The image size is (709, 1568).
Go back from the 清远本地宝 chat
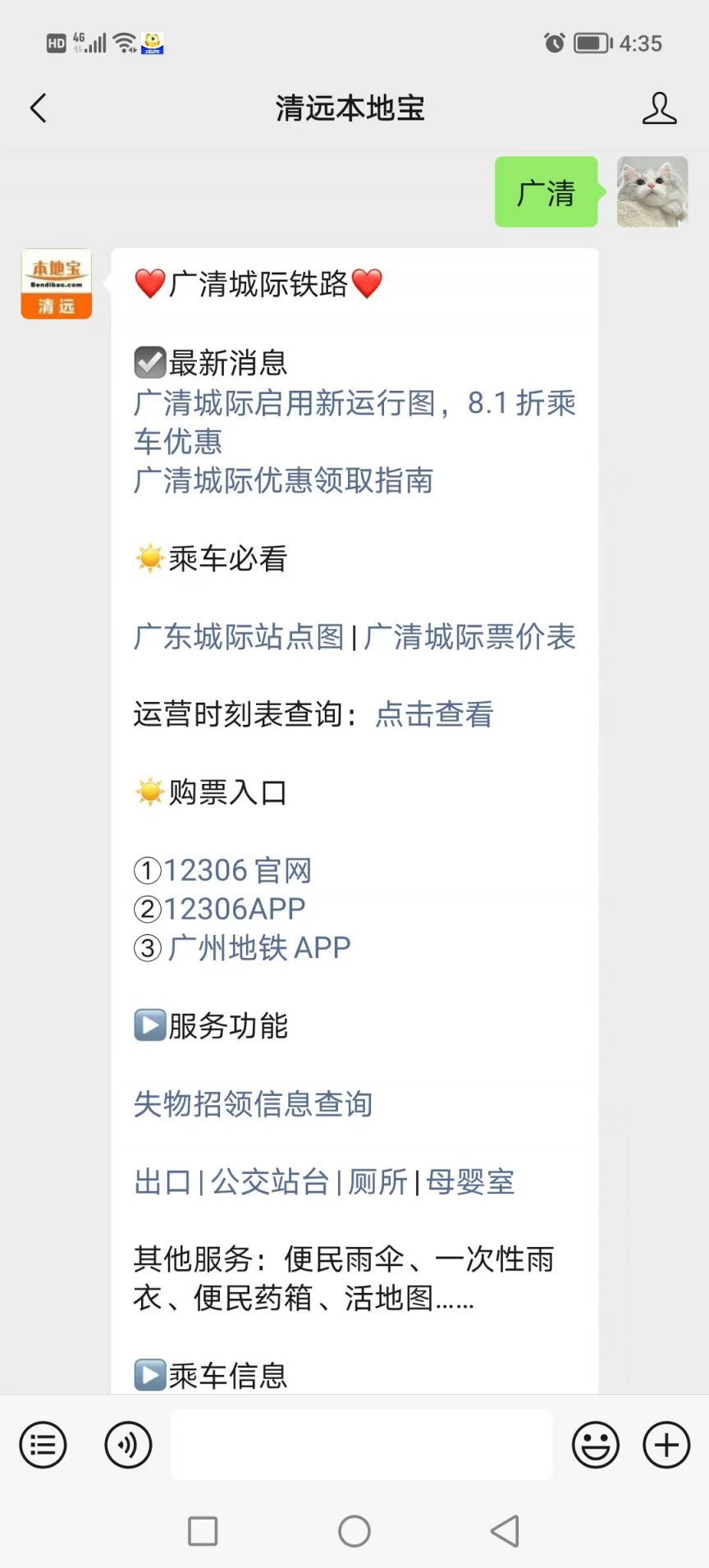pos(38,108)
